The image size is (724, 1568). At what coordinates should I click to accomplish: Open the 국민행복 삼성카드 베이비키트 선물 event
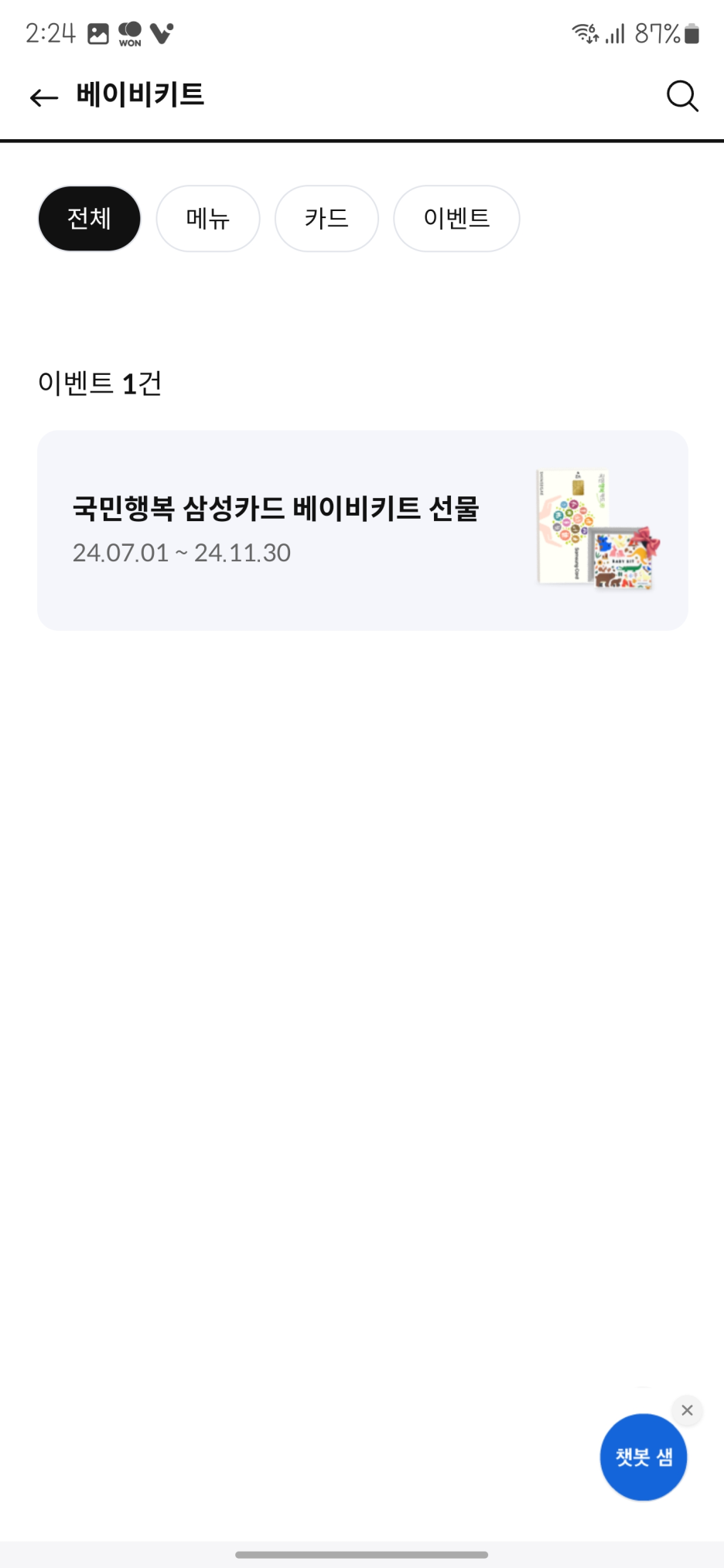point(363,530)
